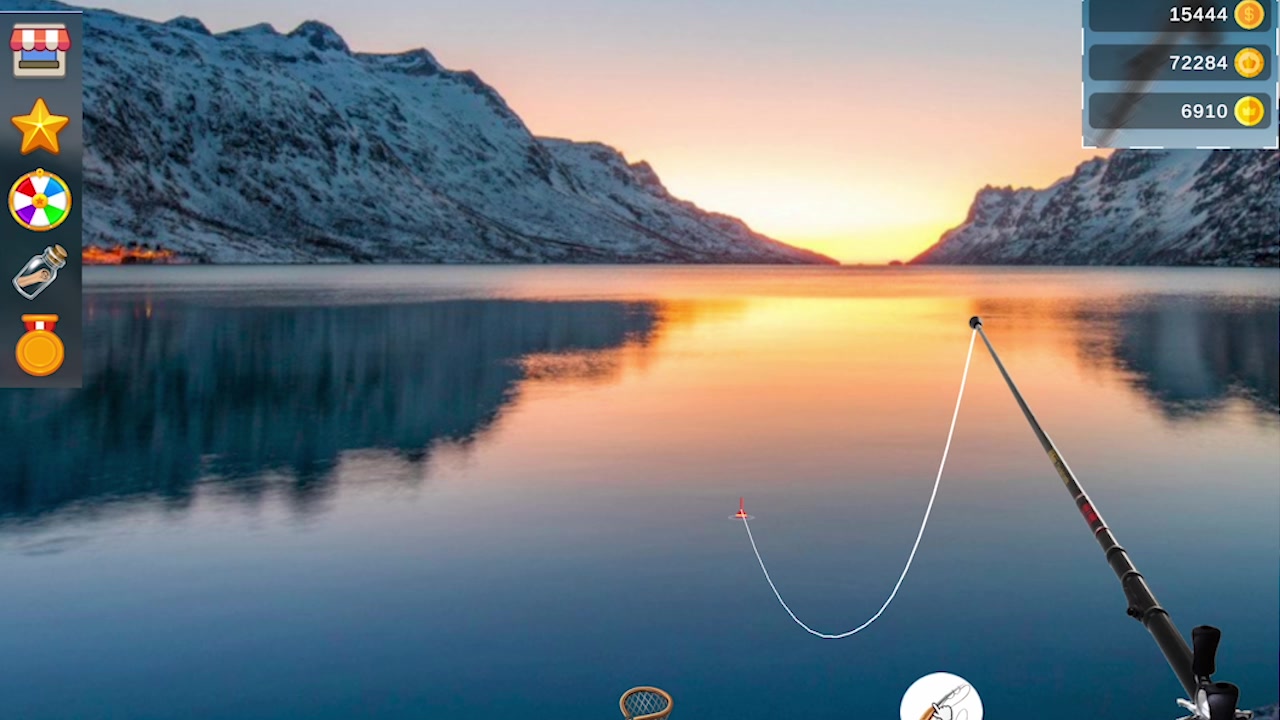View the medal achievements
Screen dimensions: 1280x720
(40, 346)
